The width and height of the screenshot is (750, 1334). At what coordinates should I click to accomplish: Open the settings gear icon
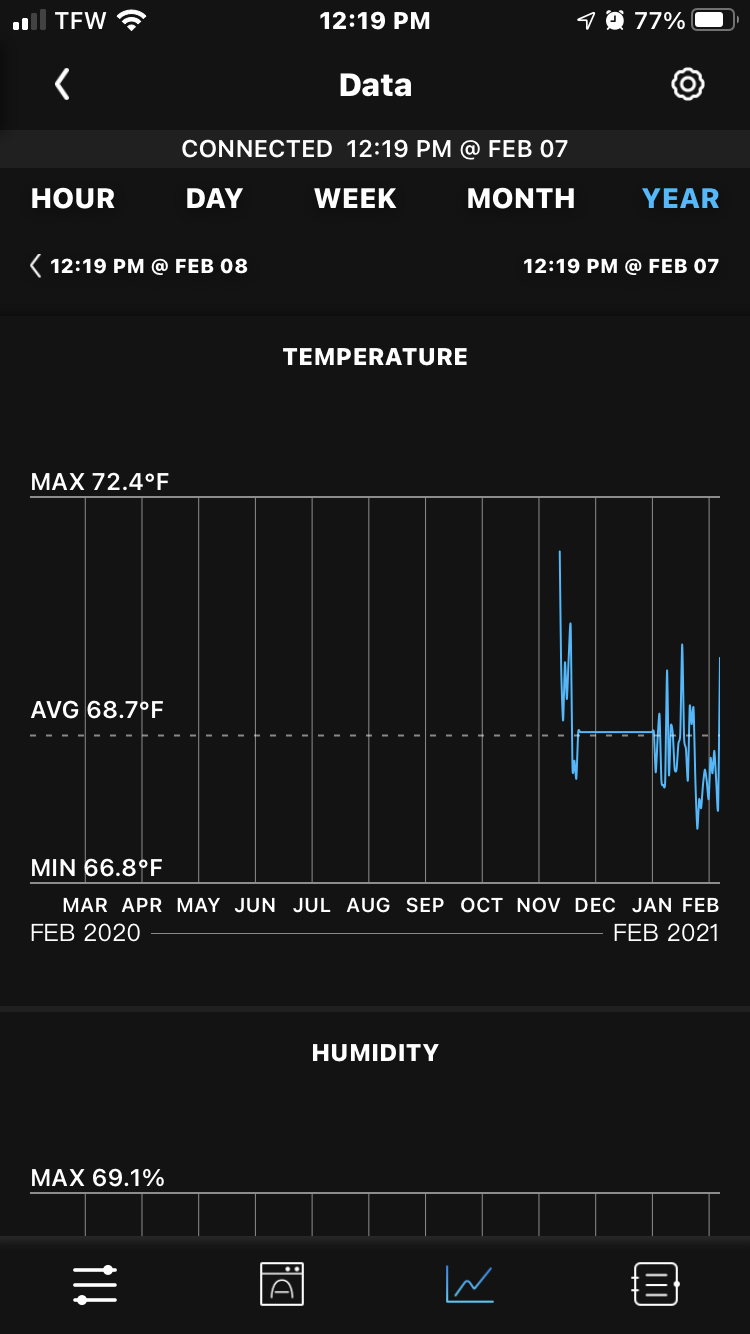tap(688, 85)
